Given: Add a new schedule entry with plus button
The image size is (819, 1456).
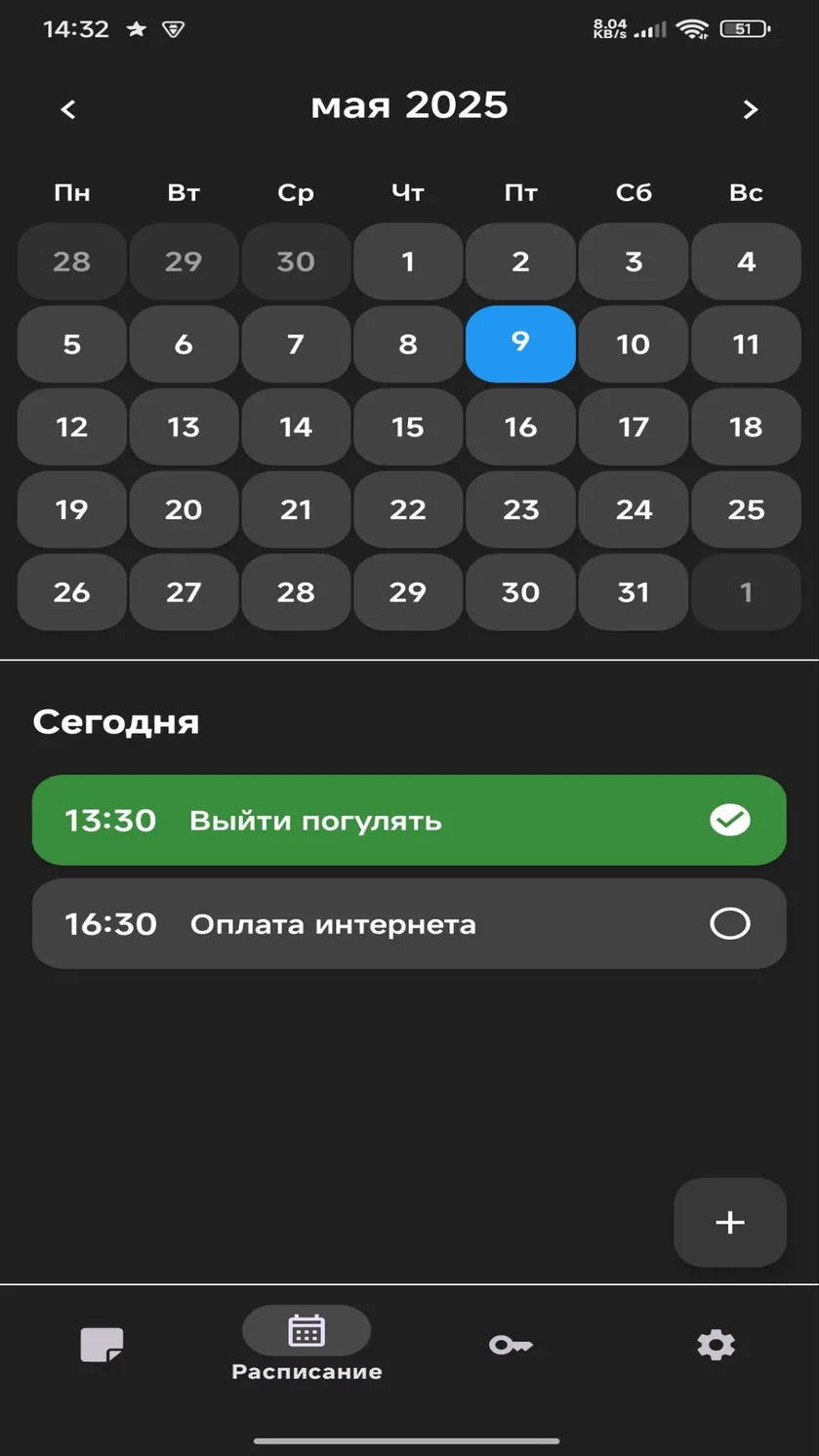Looking at the screenshot, I should [730, 1223].
